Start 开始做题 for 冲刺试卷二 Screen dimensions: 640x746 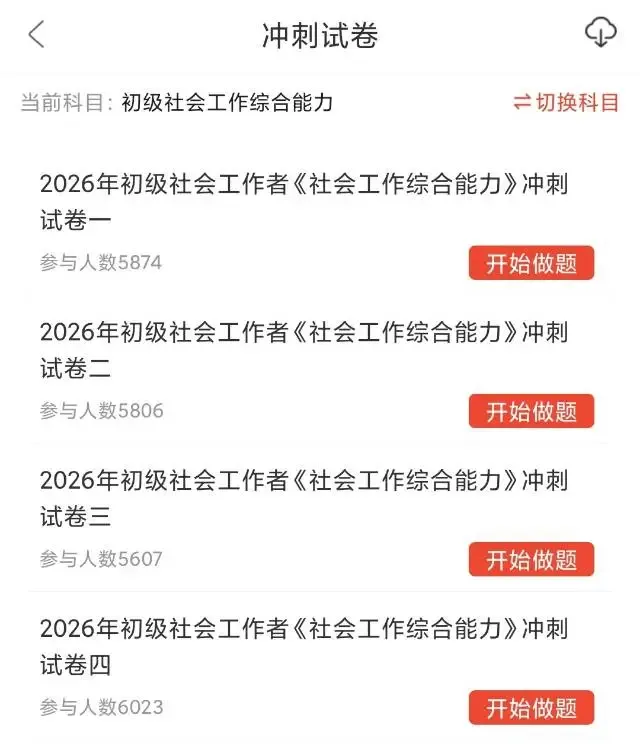click(531, 411)
